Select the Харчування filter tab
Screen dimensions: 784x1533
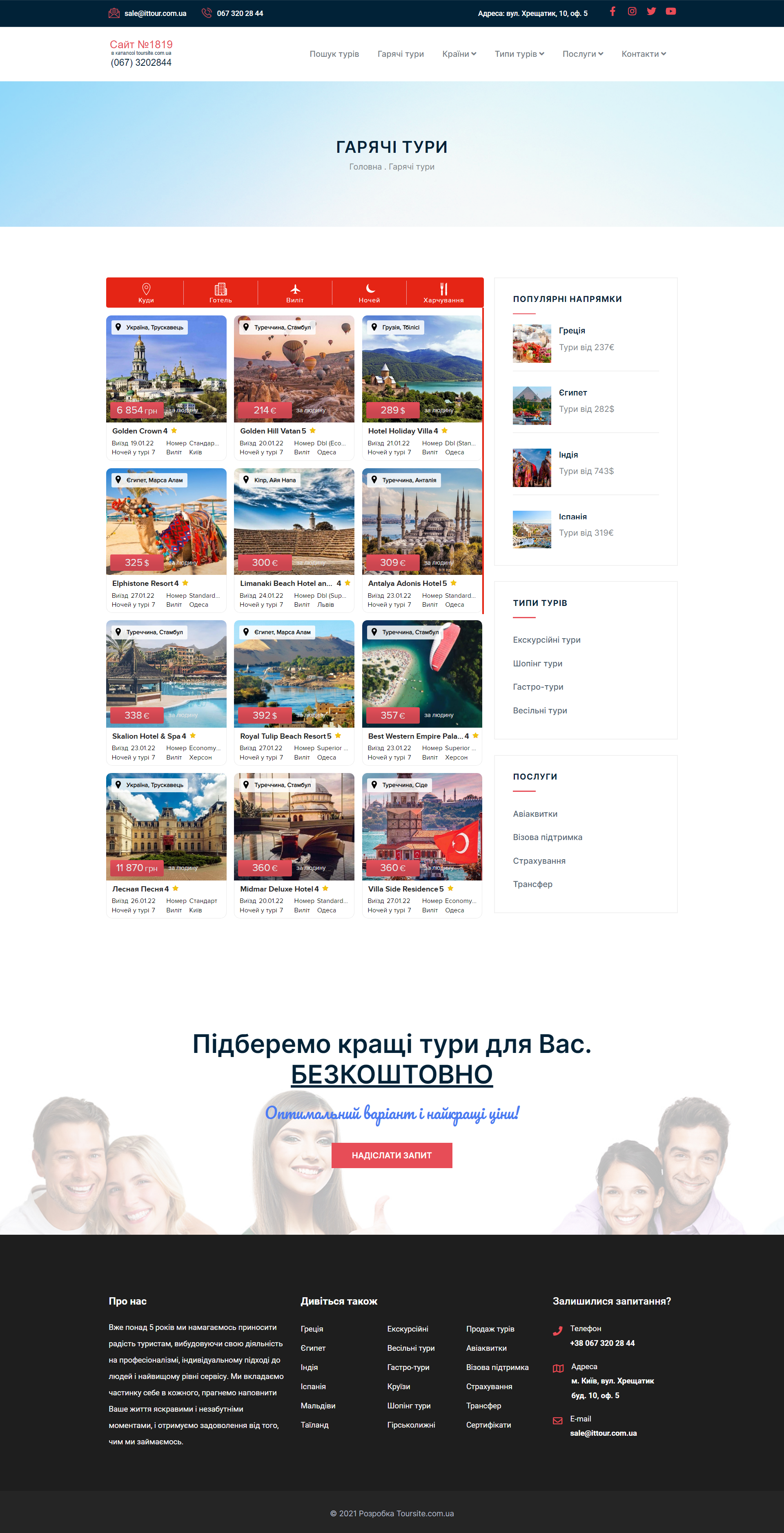click(443, 293)
